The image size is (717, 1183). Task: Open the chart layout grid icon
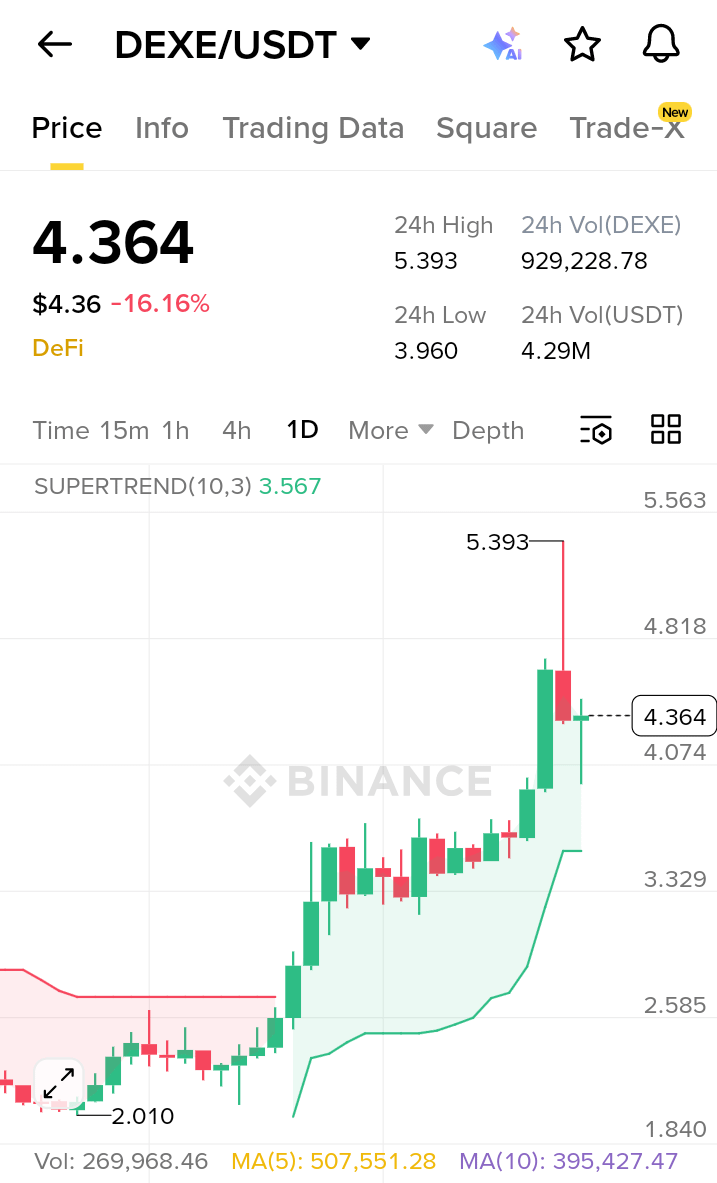666,430
